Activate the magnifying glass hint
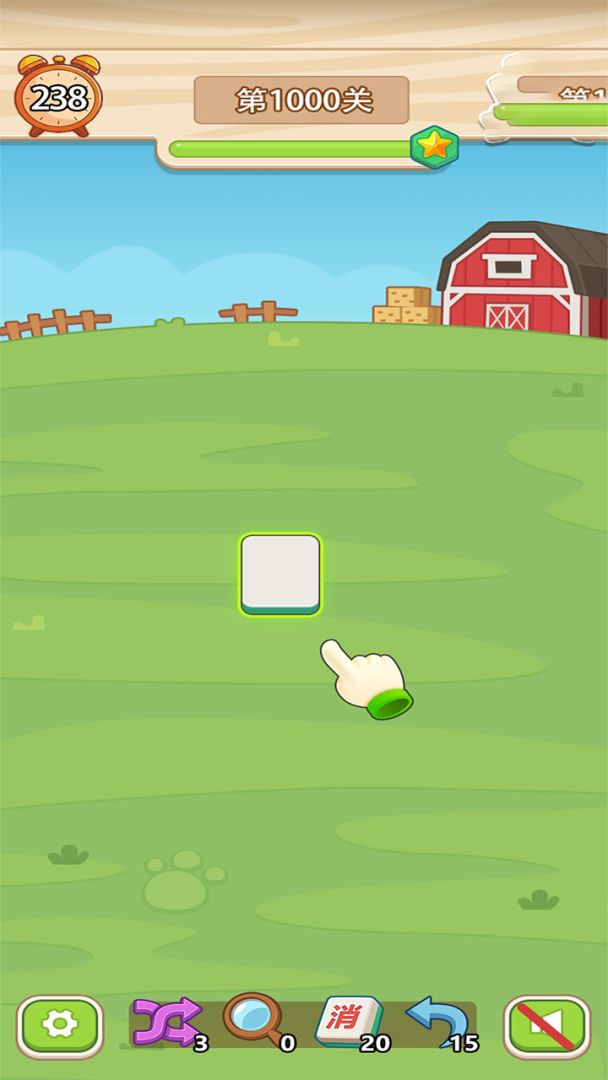This screenshot has height=1080, width=608. click(253, 1020)
